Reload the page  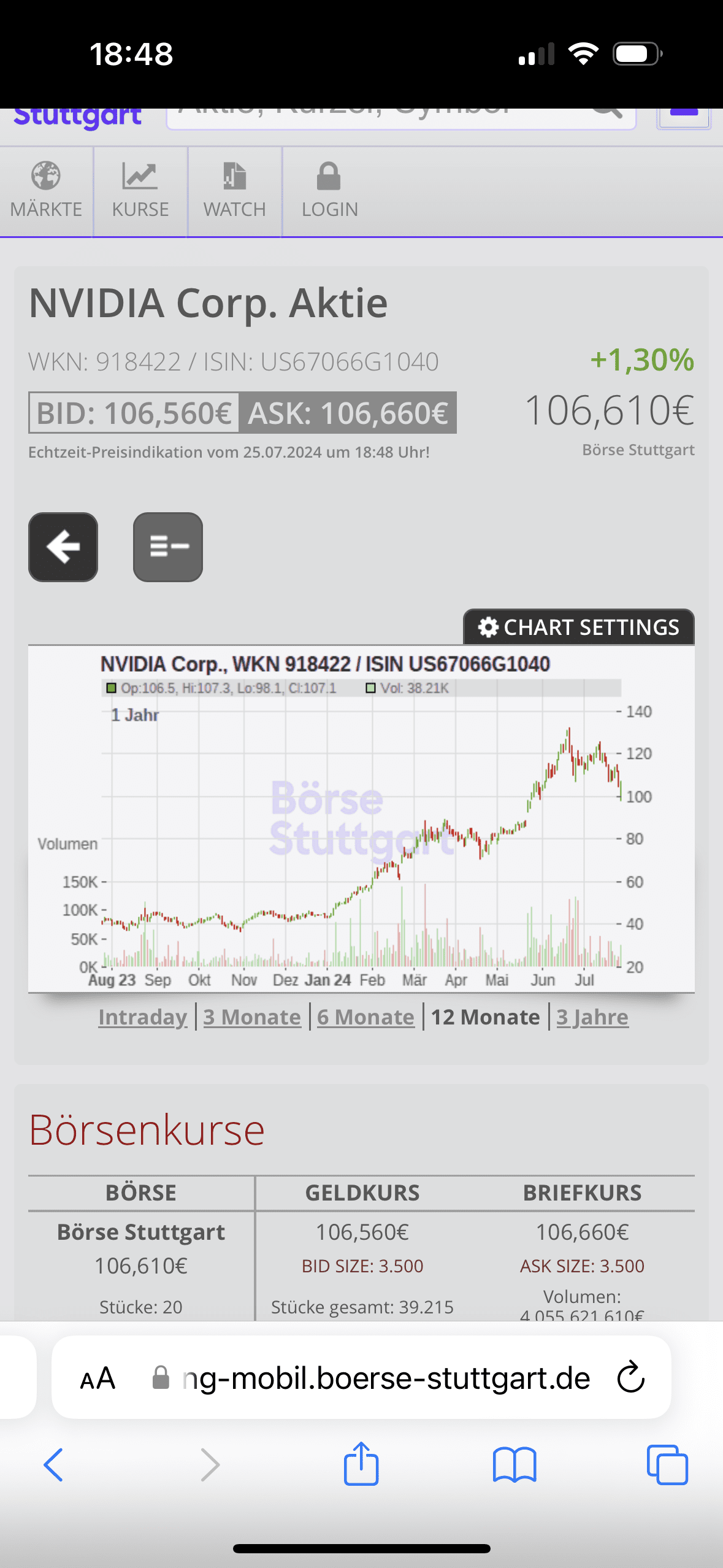click(630, 1378)
